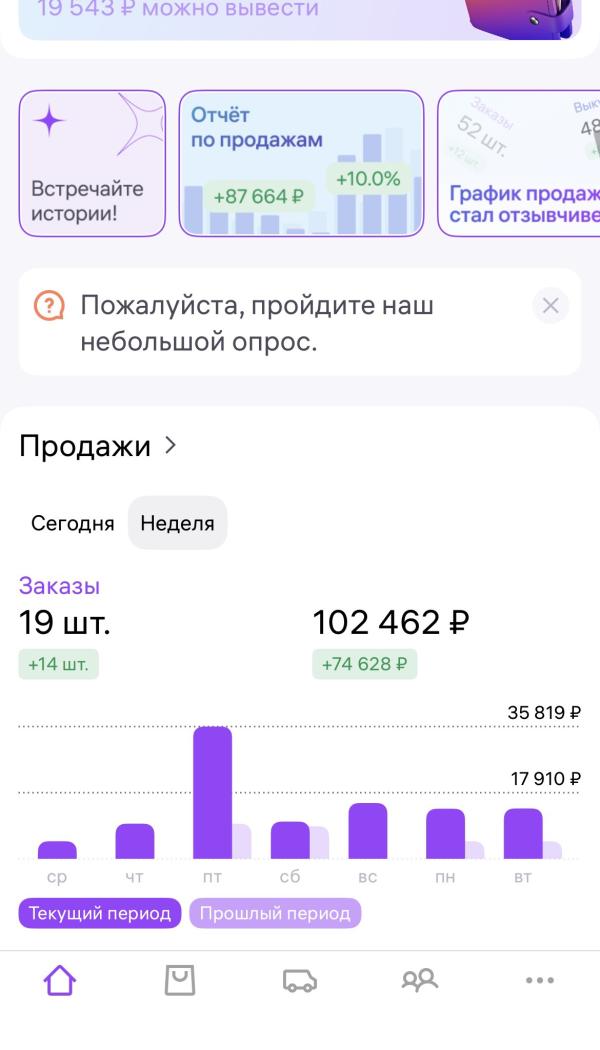600x1050 pixels.
Task: Go to the home tab
Action: click(60, 981)
